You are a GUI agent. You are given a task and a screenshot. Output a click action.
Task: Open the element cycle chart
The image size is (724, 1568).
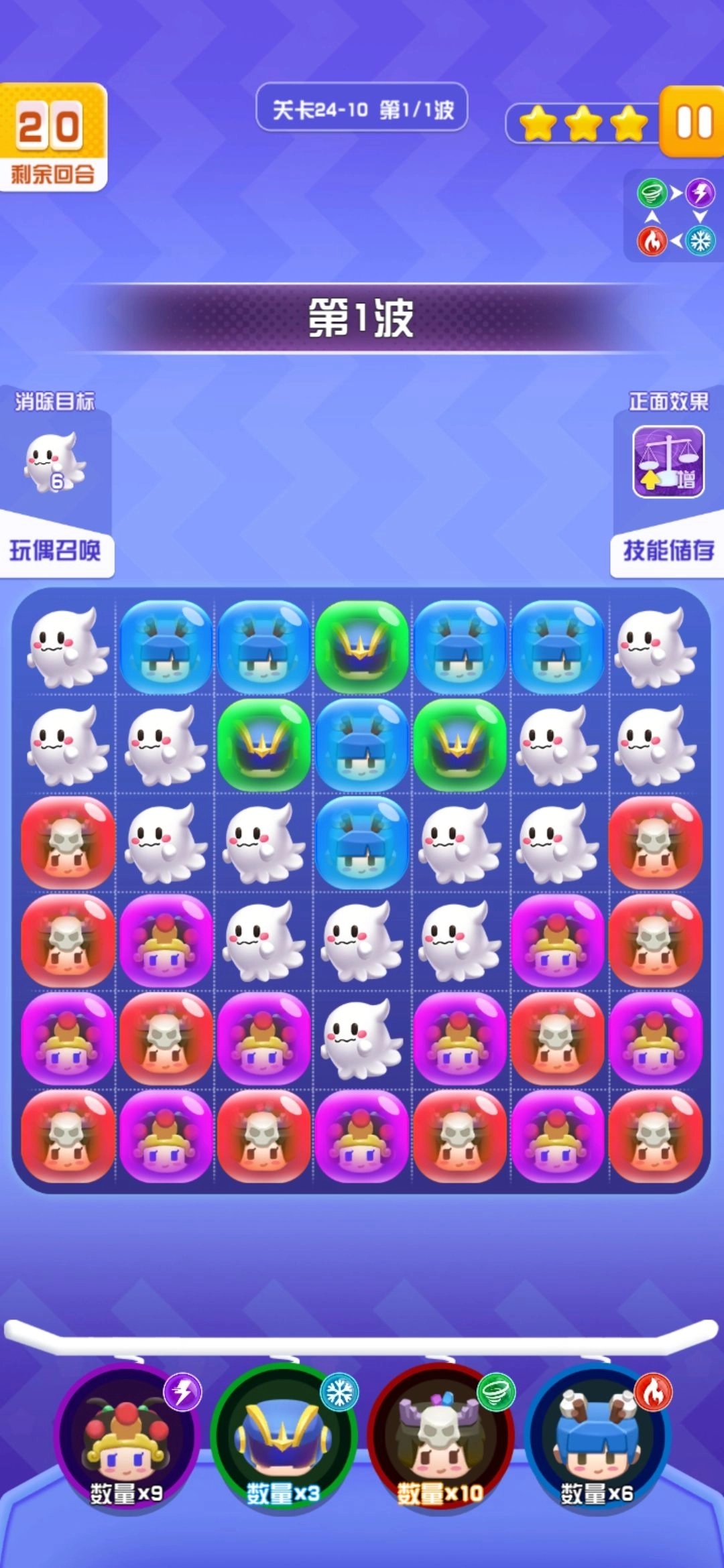(675, 216)
